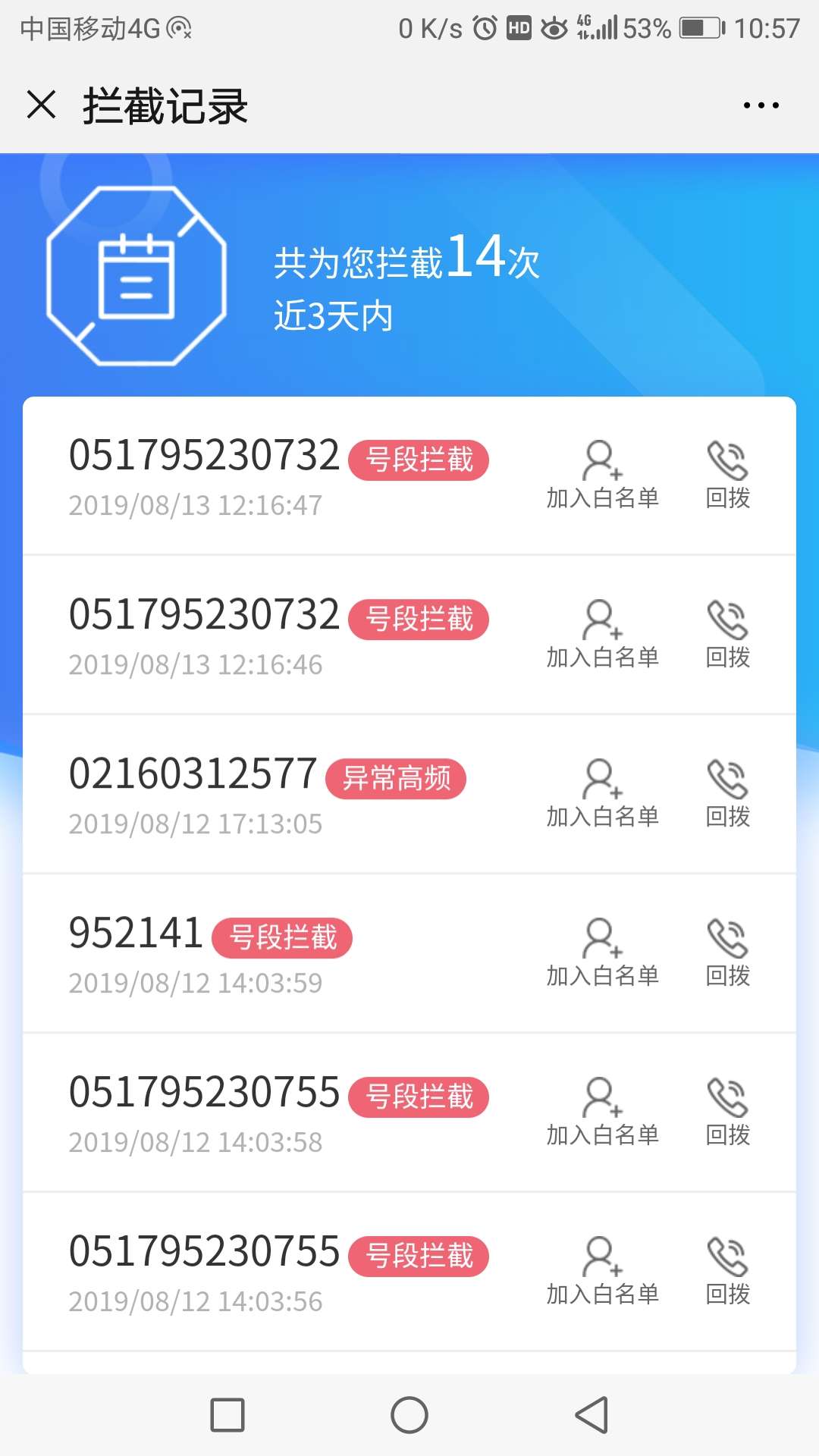
Task: Open the three-dot overflow menu
Action: tap(761, 105)
